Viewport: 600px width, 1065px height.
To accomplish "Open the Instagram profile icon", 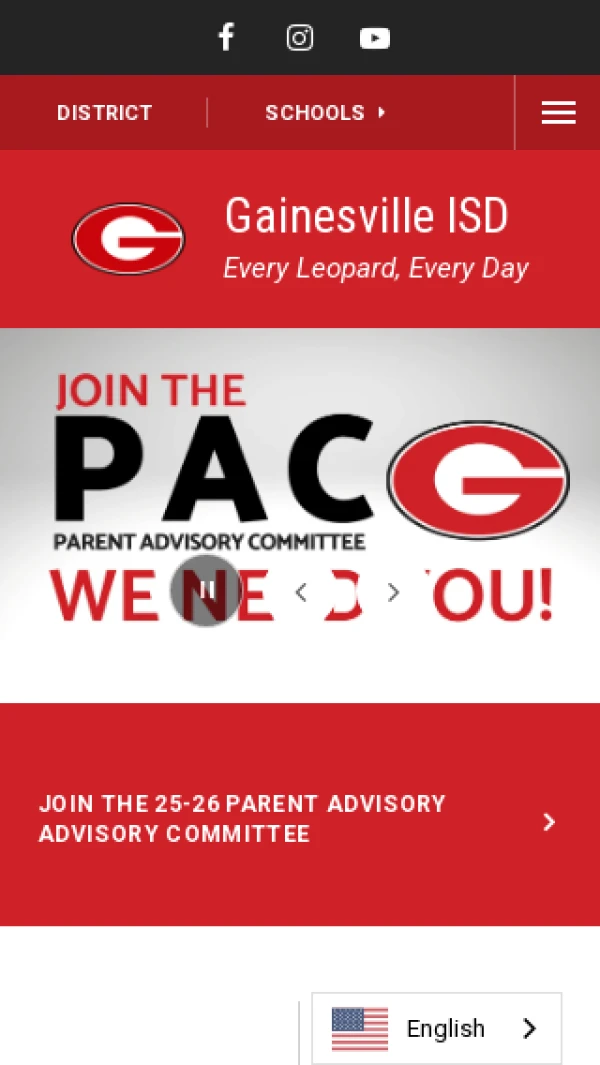I will [x=300, y=38].
